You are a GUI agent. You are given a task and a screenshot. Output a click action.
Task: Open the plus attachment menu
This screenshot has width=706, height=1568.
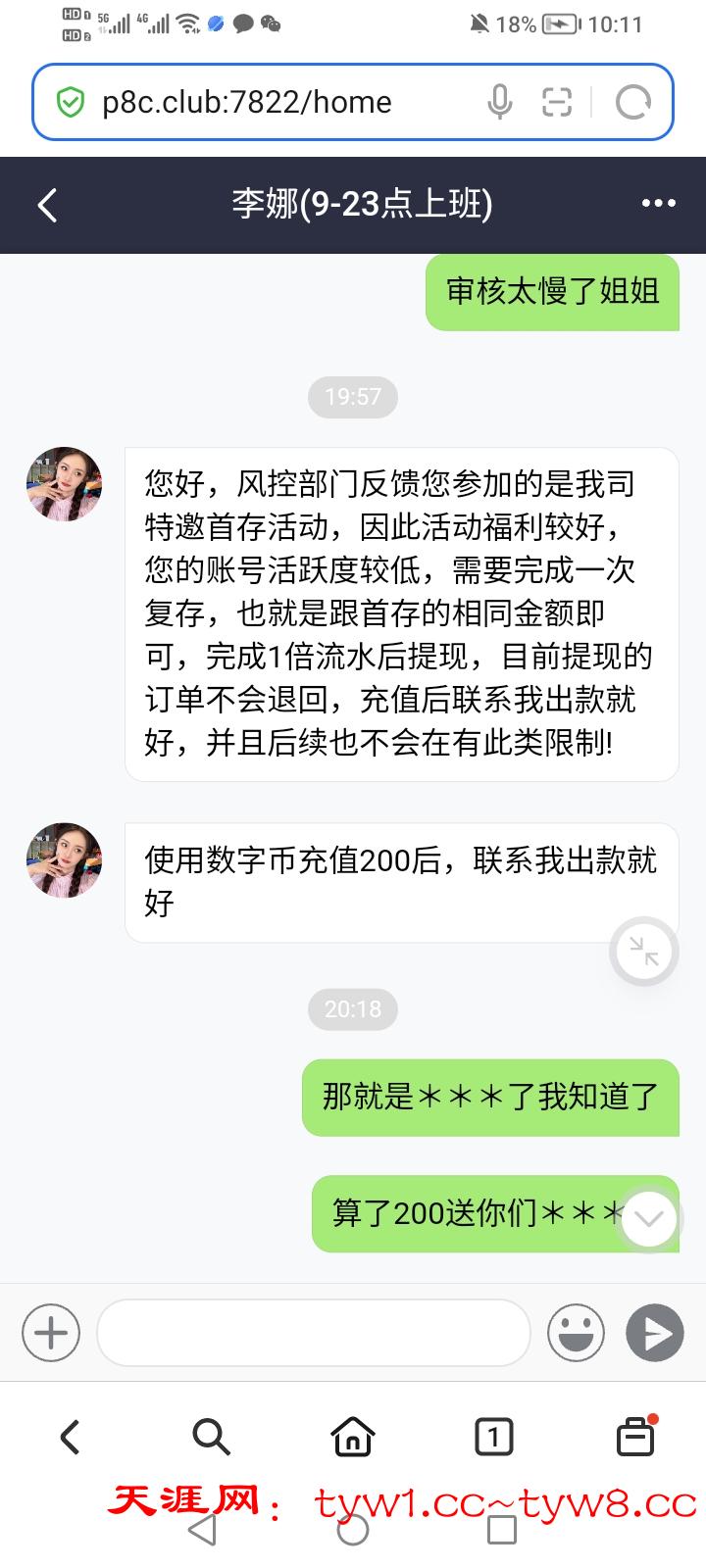point(51,1333)
